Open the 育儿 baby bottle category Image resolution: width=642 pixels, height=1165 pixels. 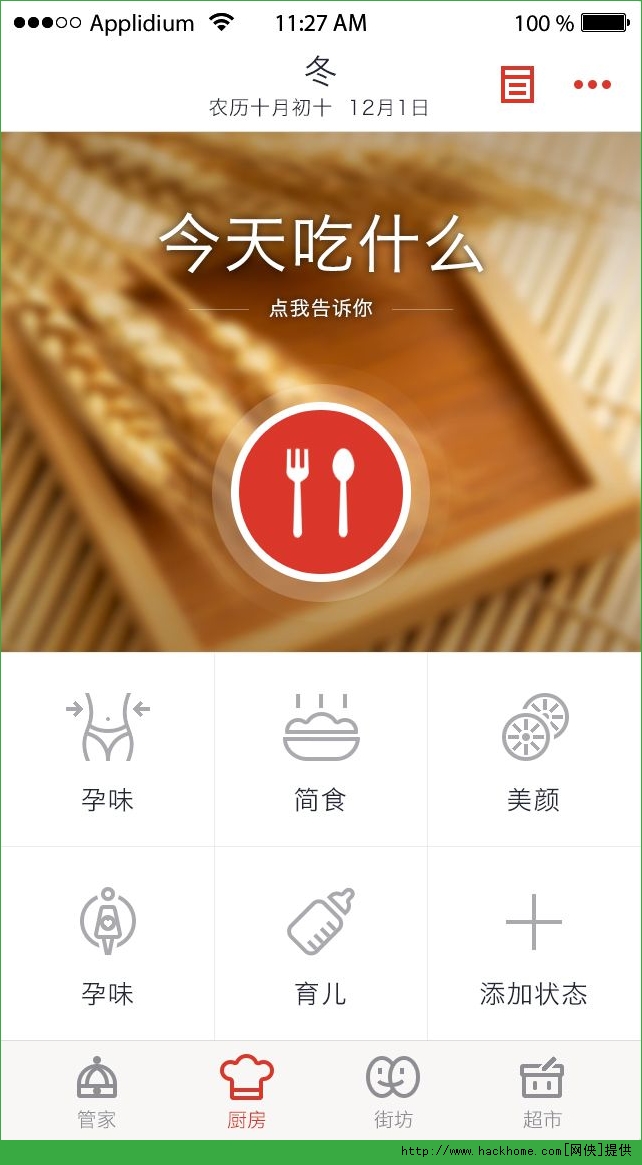click(321, 944)
